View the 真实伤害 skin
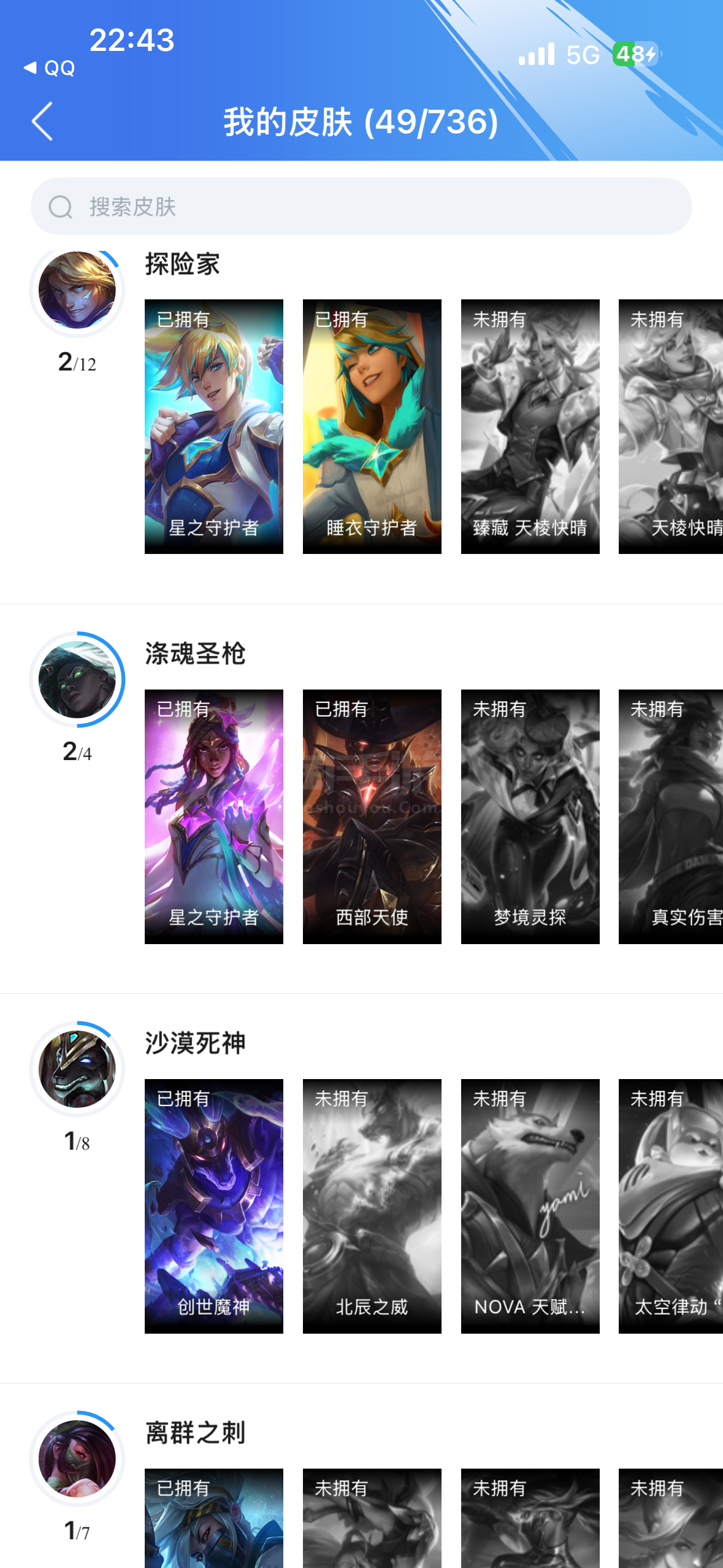Image resolution: width=723 pixels, height=1568 pixels. click(x=671, y=817)
